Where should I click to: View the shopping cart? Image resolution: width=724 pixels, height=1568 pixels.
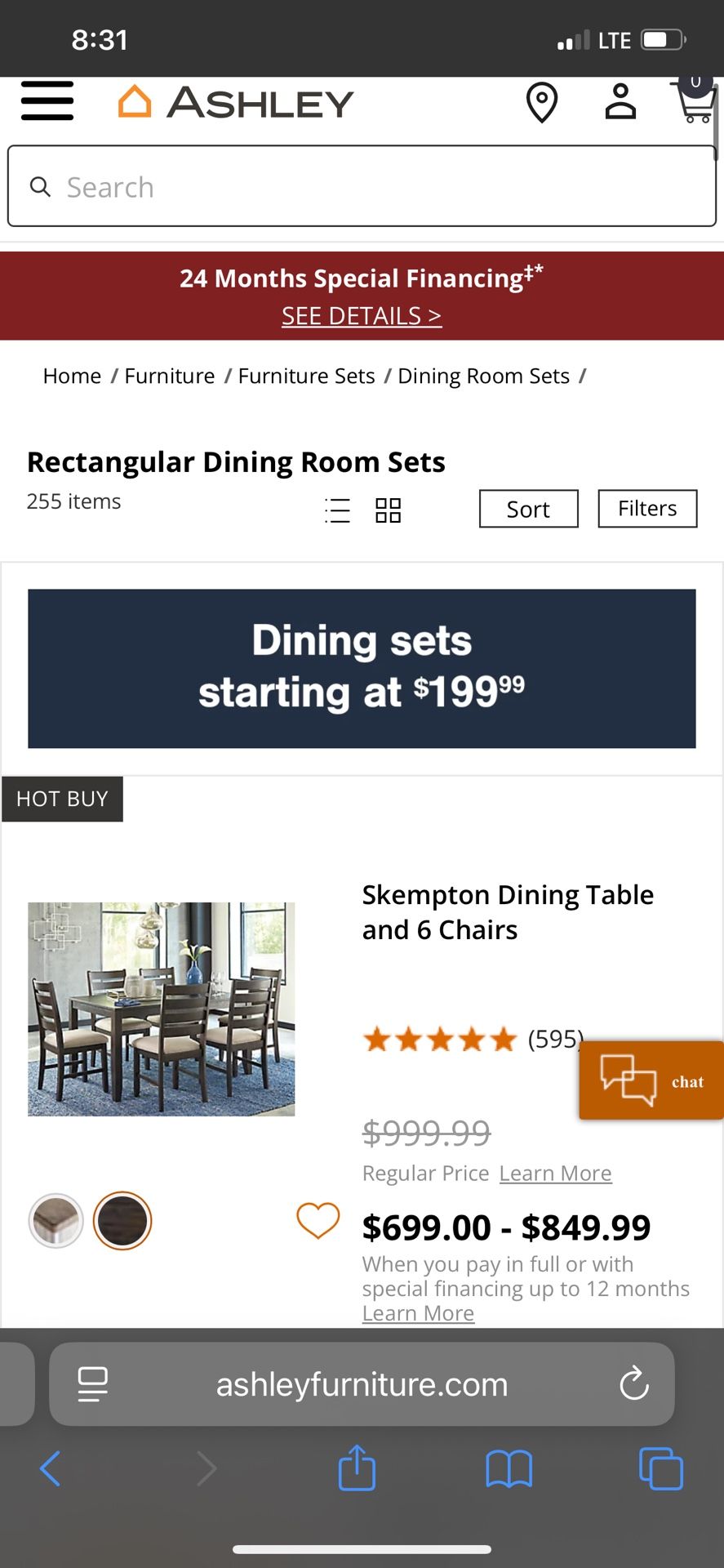(695, 103)
